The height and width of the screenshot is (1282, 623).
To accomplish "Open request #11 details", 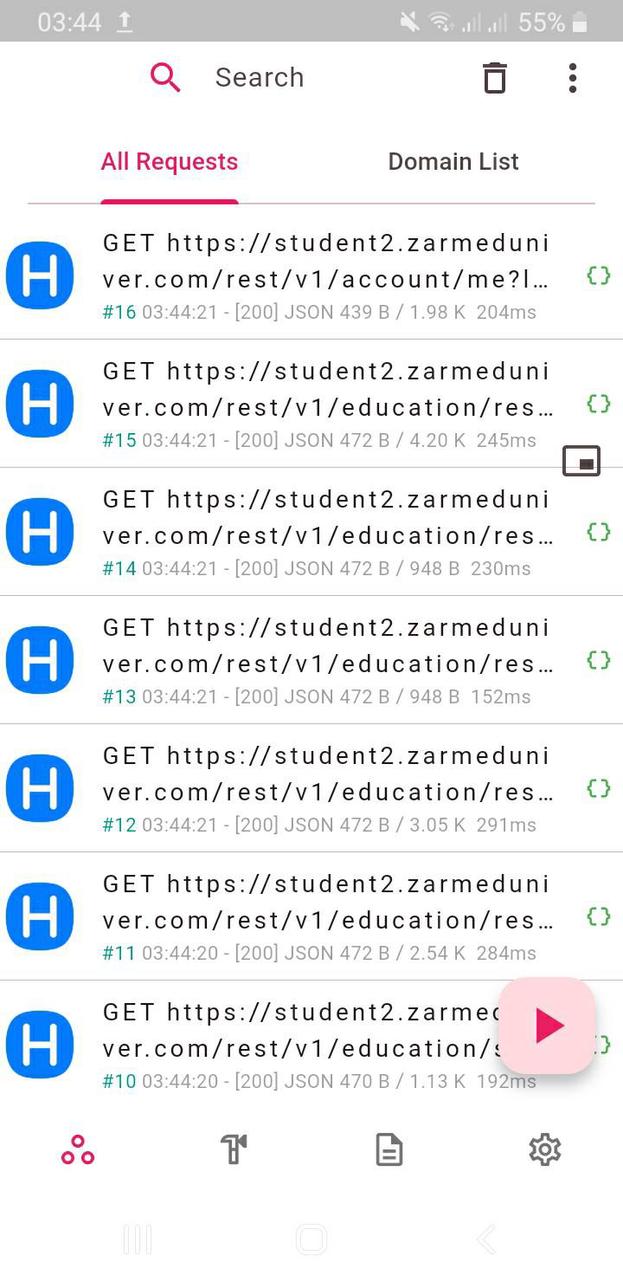I will 325,916.
